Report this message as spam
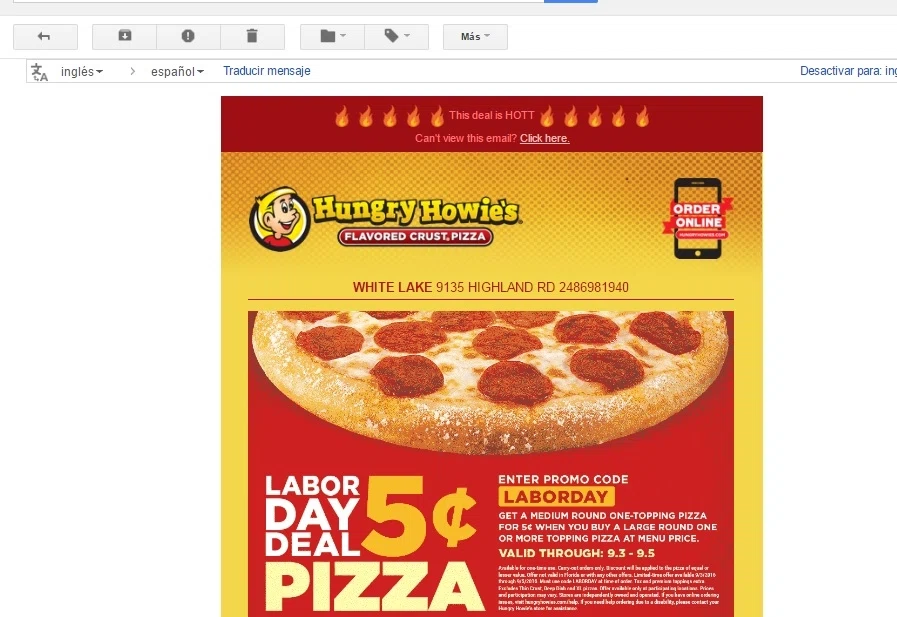The width and height of the screenshot is (897, 617). [188, 37]
